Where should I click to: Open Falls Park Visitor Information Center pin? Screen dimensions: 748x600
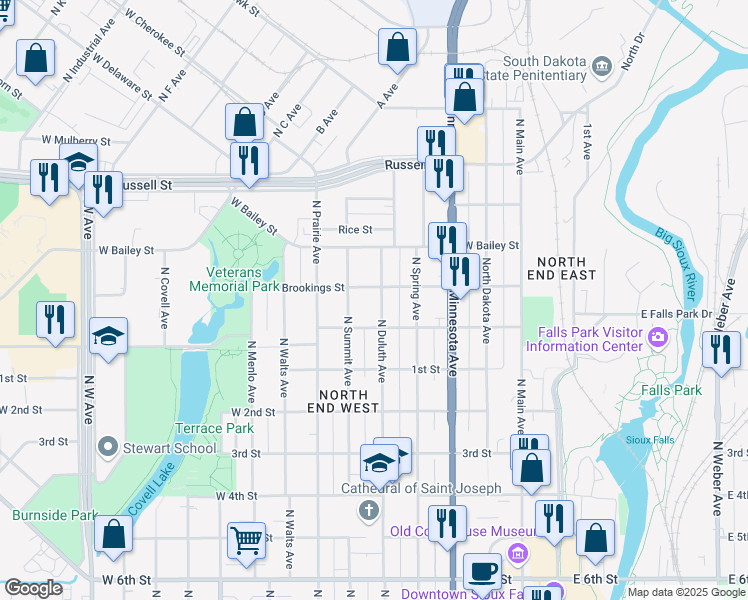pyautogui.click(x=658, y=338)
